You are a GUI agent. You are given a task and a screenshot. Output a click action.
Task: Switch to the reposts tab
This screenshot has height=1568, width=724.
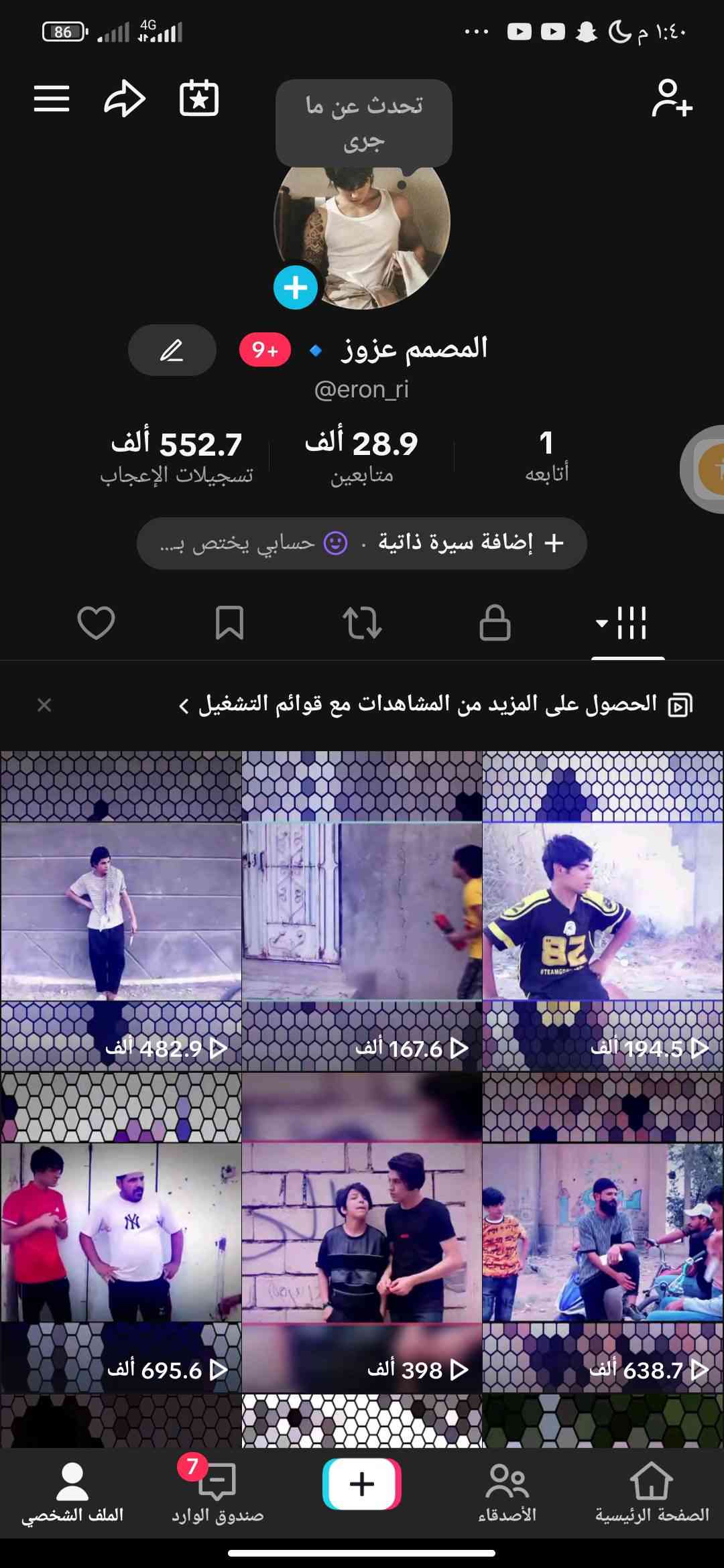tap(362, 623)
